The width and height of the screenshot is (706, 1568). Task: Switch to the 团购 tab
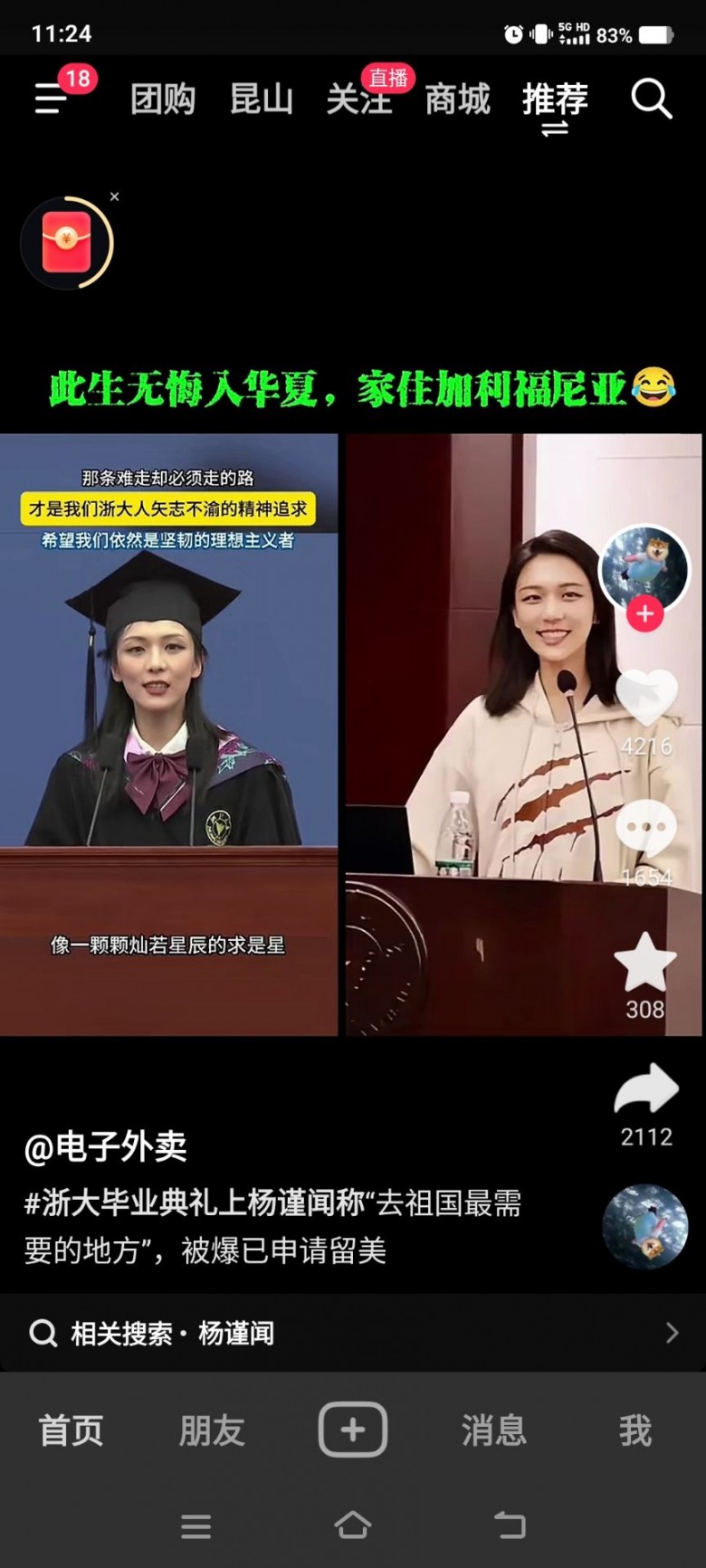[163, 99]
